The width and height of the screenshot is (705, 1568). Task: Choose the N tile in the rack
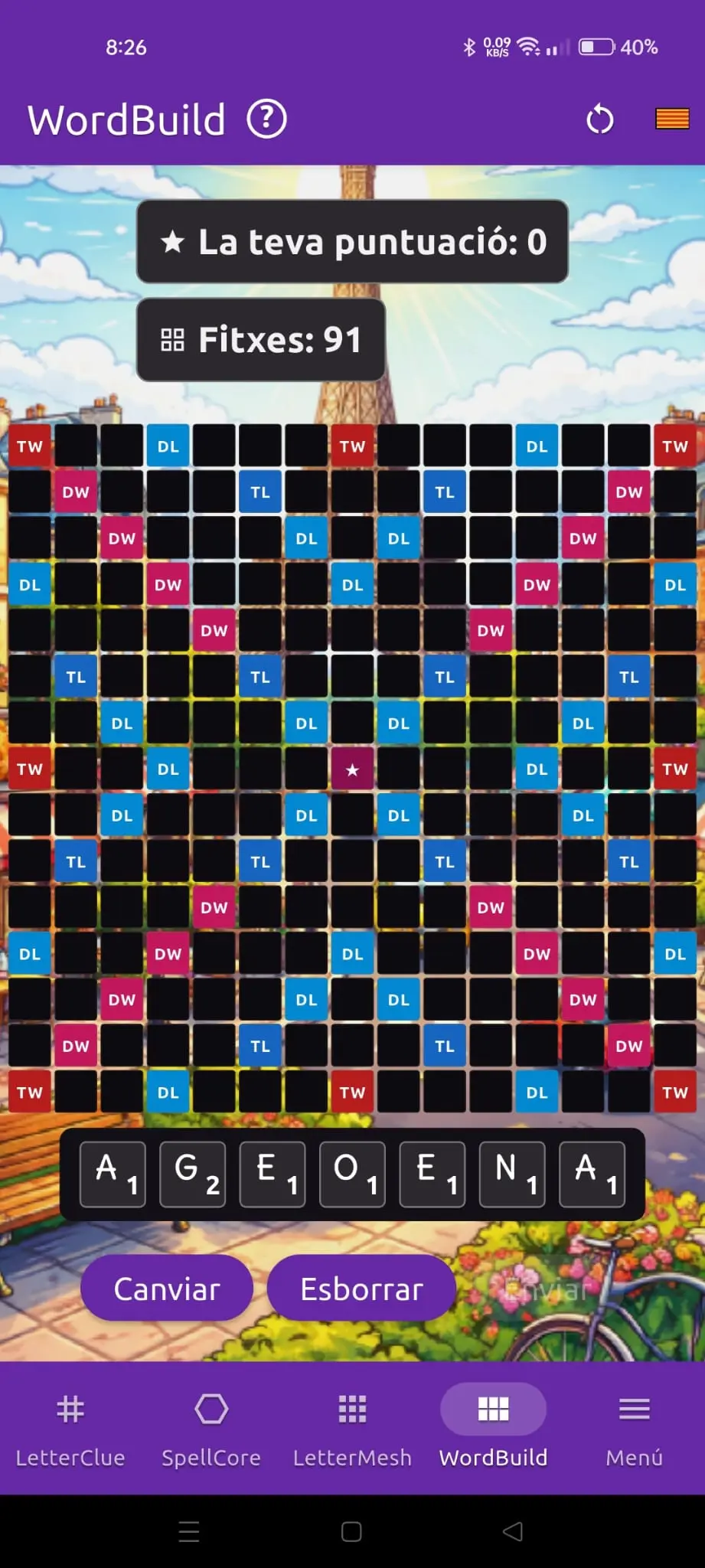[512, 1174]
